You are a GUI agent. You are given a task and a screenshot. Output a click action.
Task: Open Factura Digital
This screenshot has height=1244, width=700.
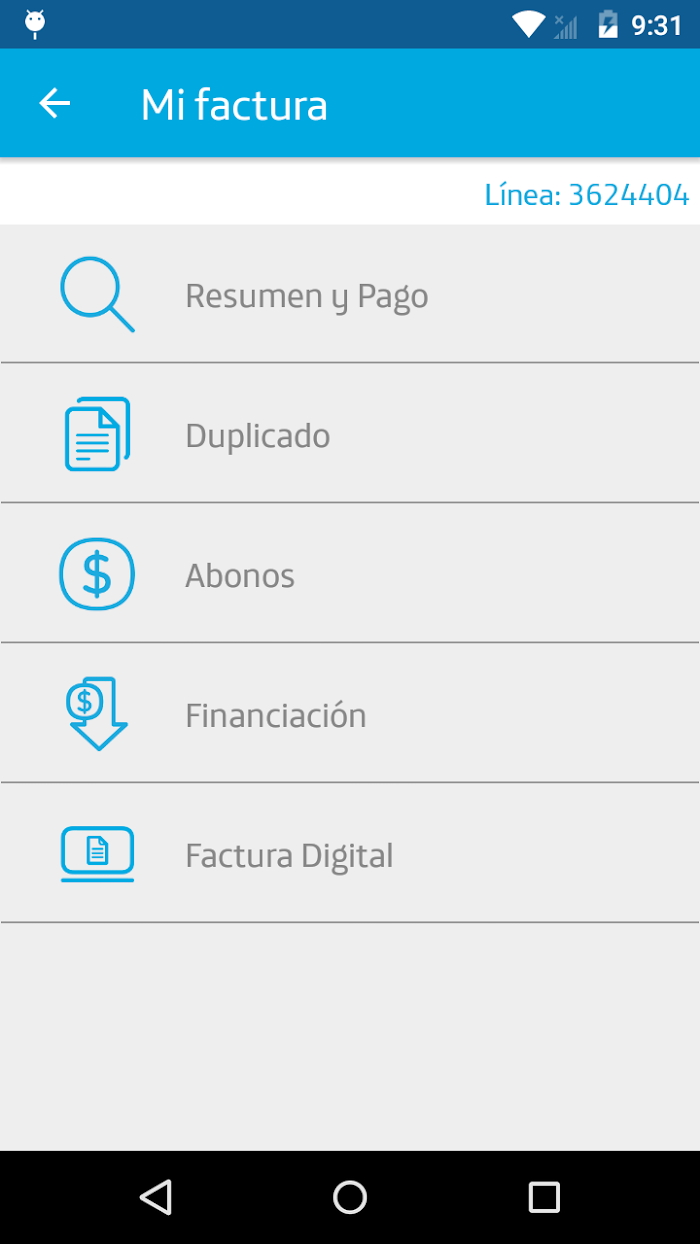350,853
